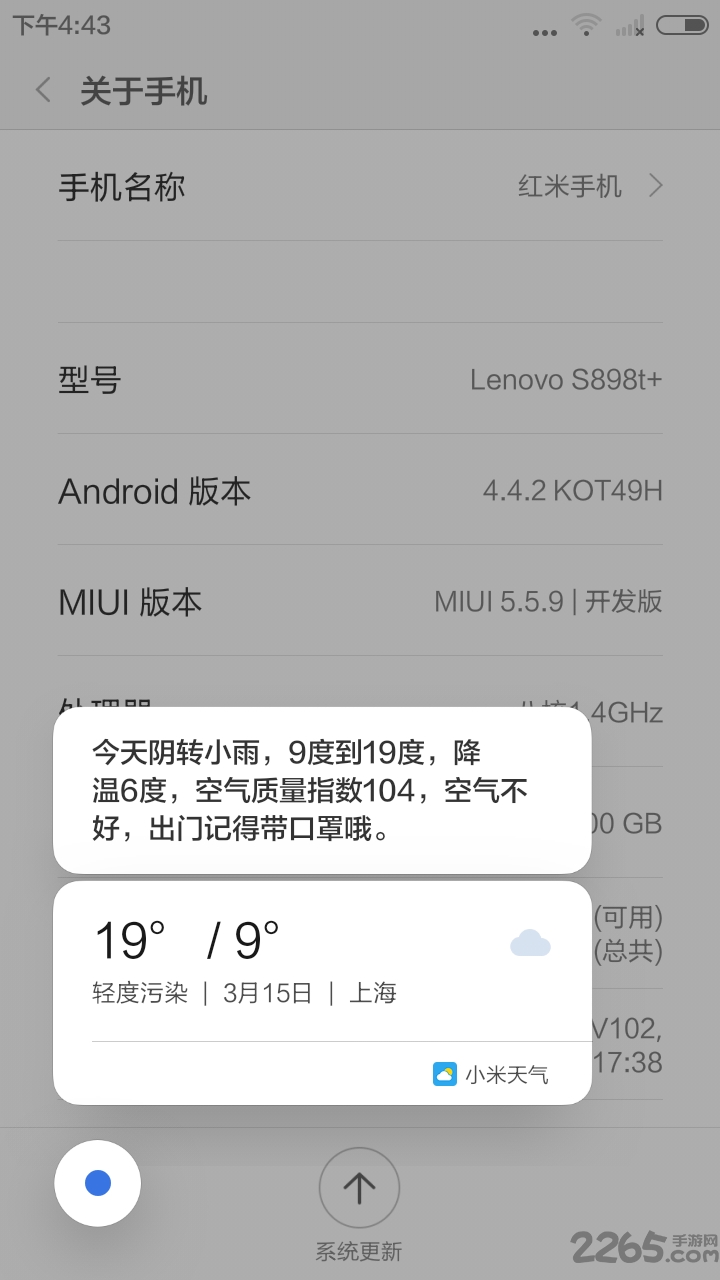Viewport: 720px width, 1280px height.
Task: Open 上海 city weather details
Action: (x=375, y=993)
